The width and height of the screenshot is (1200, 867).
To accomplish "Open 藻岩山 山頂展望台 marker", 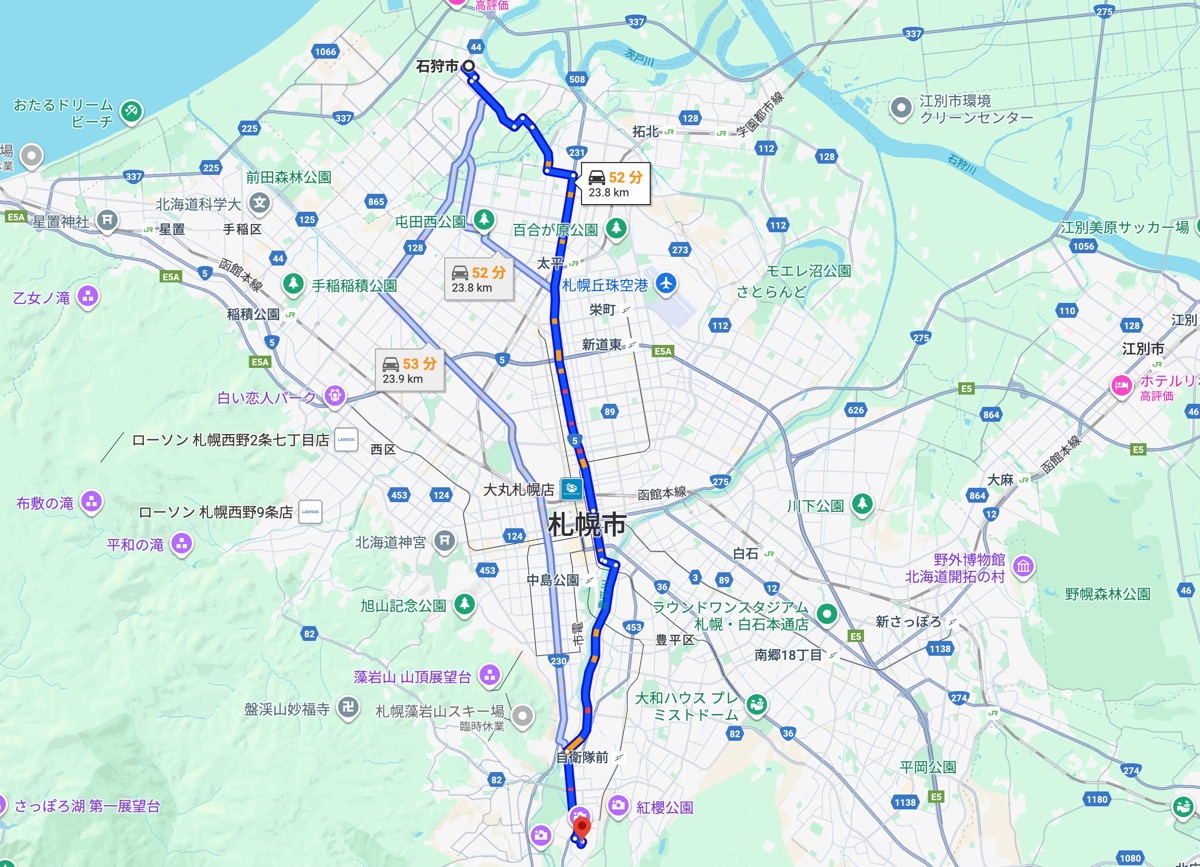I will click(x=489, y=677).
